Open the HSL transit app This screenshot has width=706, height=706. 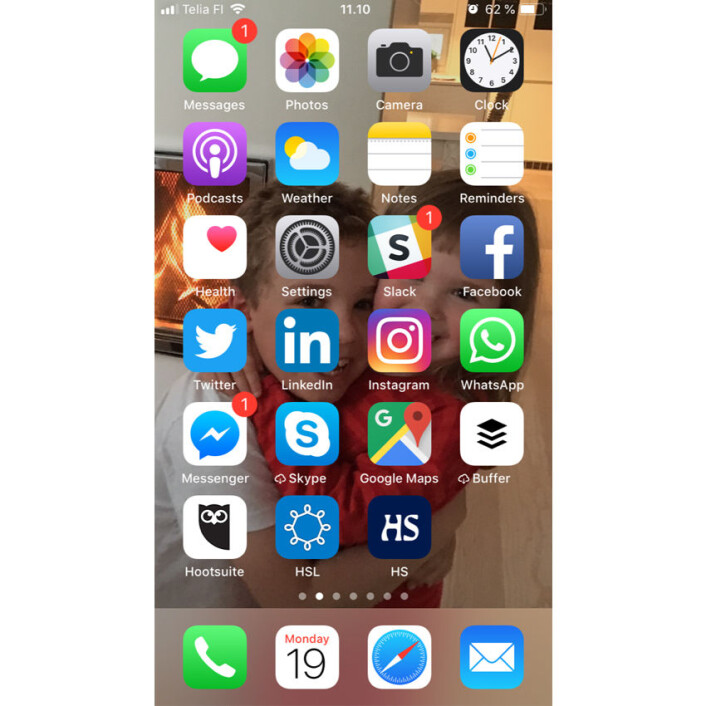pyautogui.click(x=307, y=527)
